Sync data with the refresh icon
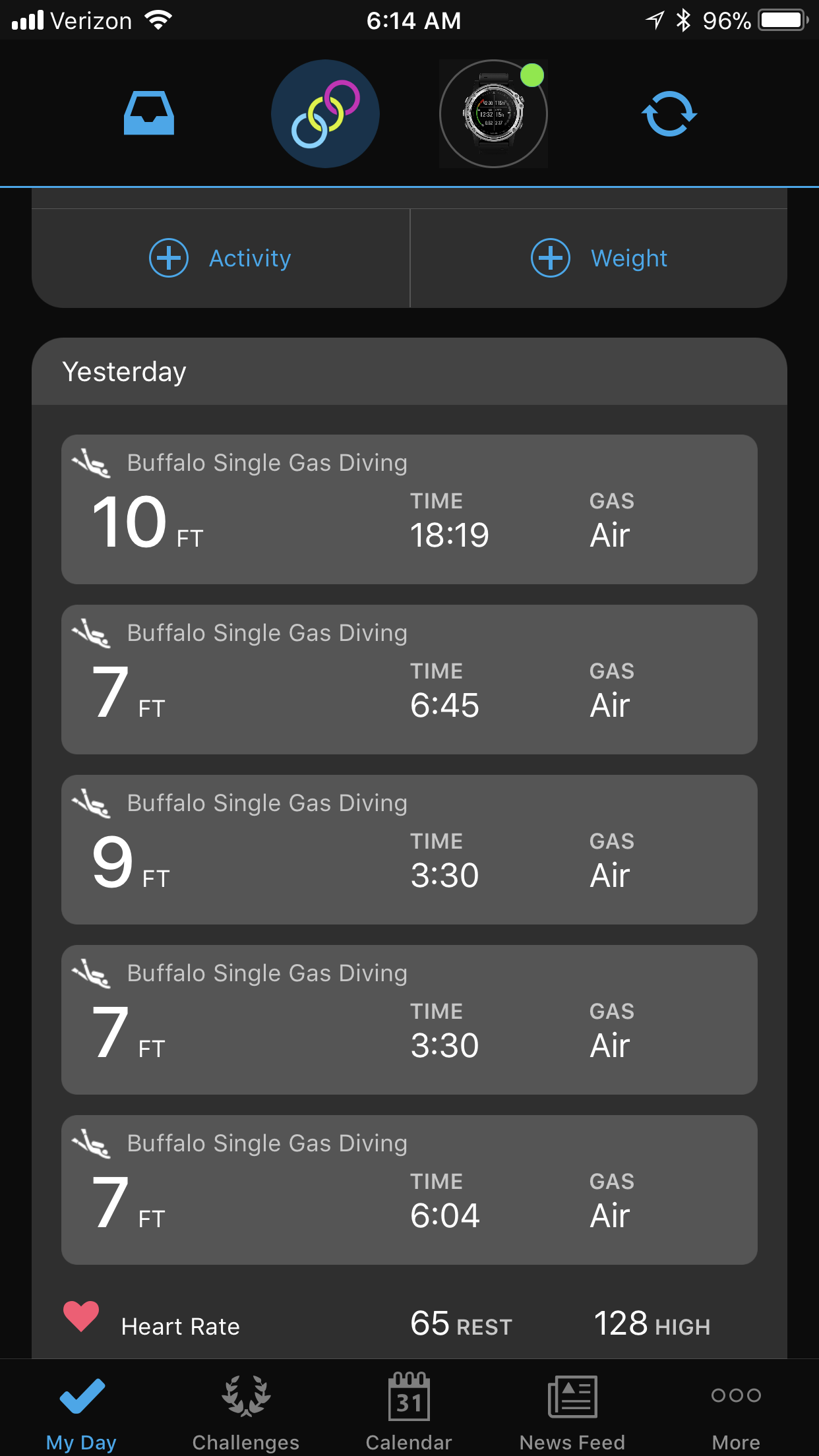 point(669,113)
